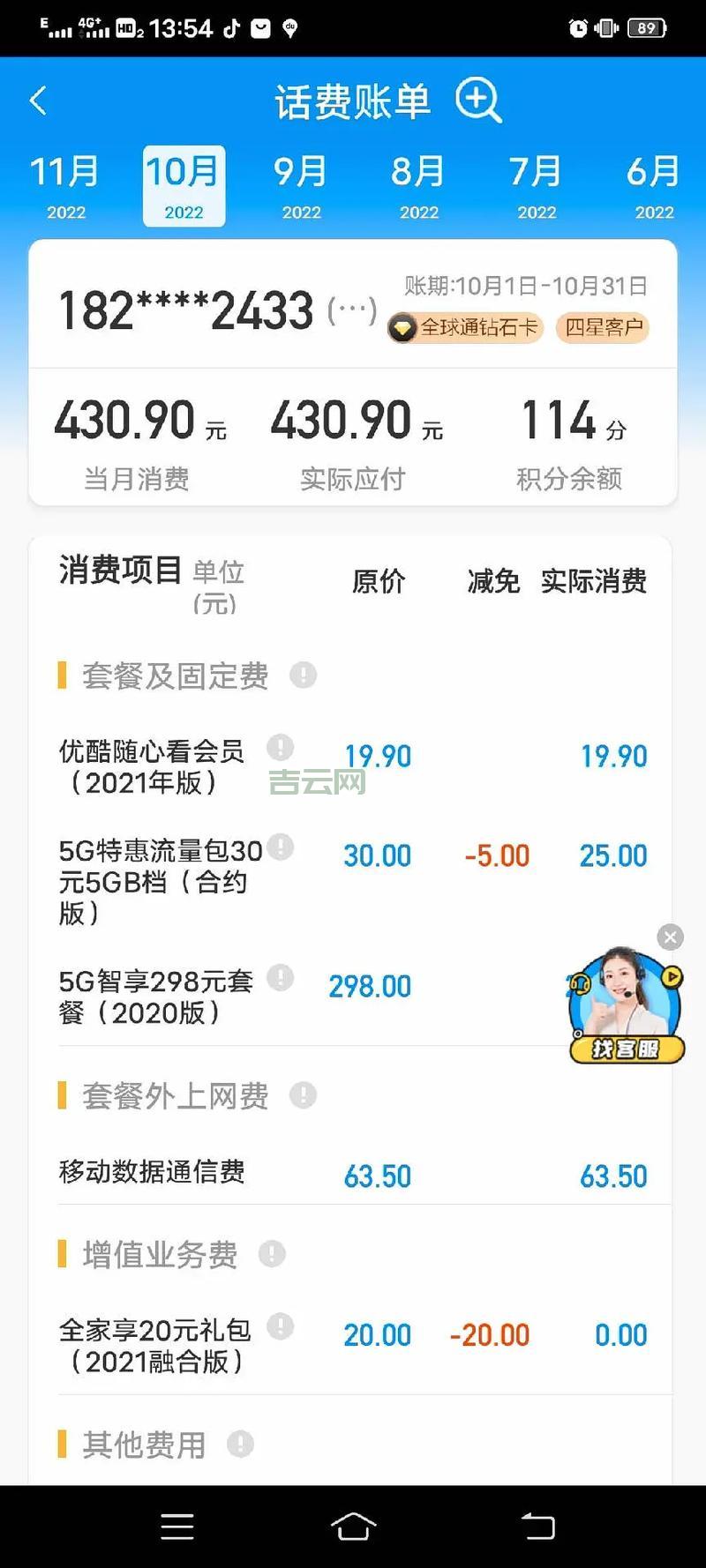Tap the info icon next to 套餐外上网费
The width and height of the screenshot is (706, 1568).
(304, 1096)
